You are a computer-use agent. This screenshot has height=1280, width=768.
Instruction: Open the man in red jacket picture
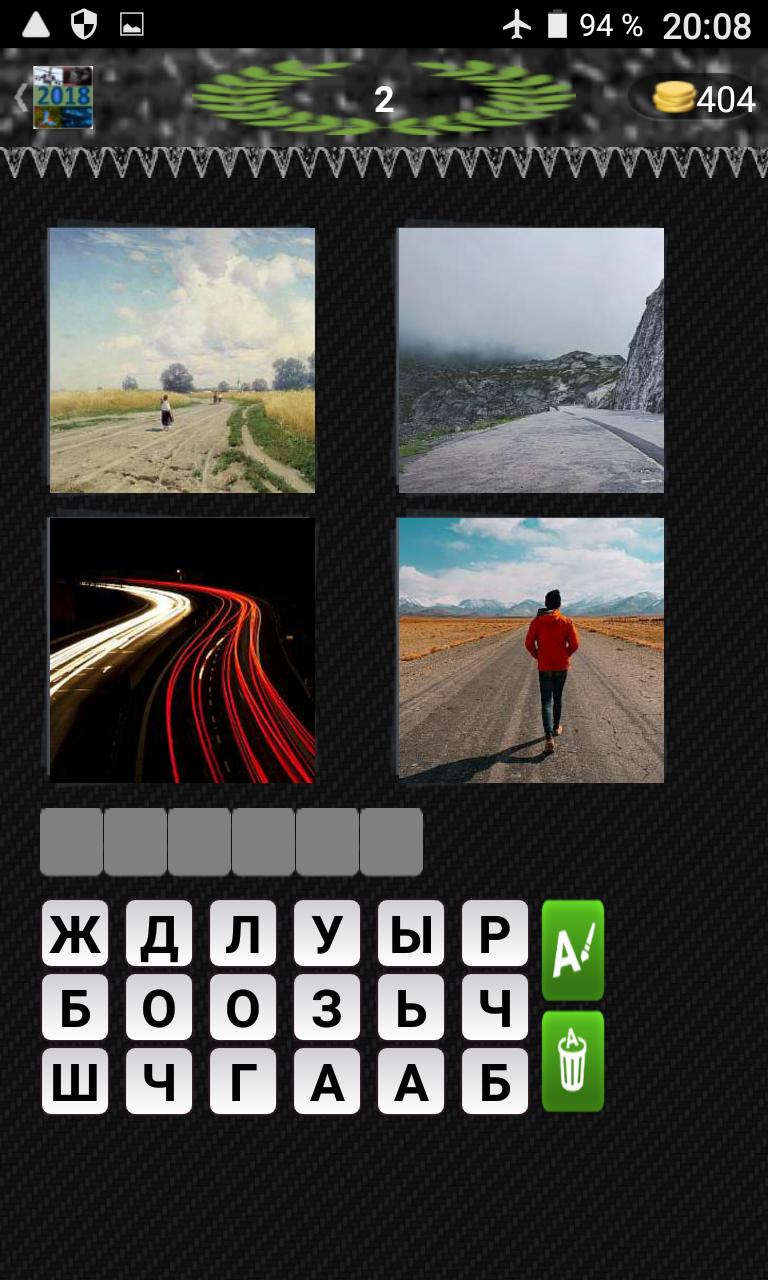(x=531, y=650)
